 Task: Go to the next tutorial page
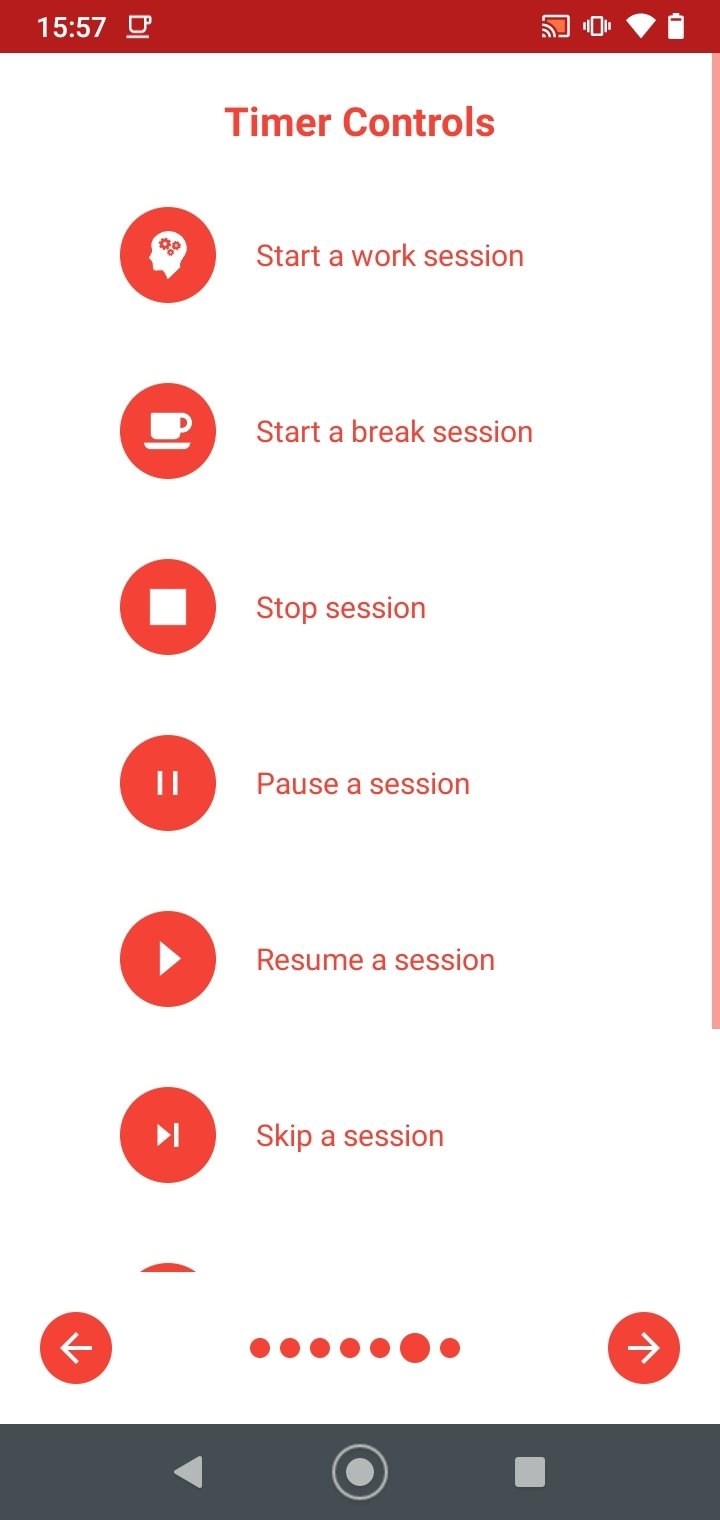(643, 1348)
